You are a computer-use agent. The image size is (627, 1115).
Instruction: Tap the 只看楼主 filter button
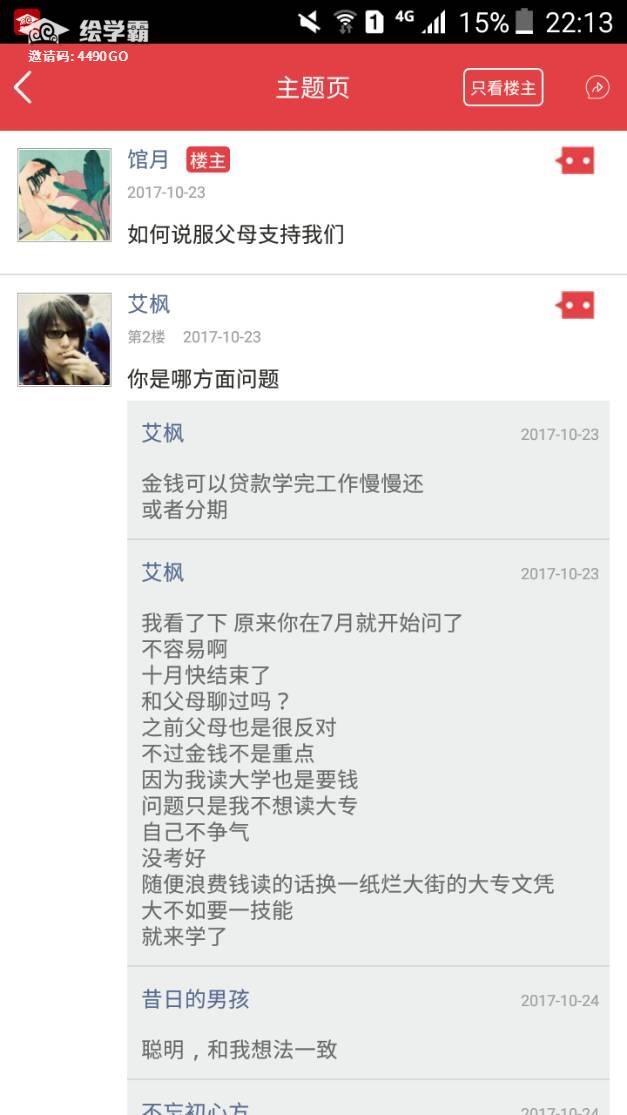coord(503,88)
